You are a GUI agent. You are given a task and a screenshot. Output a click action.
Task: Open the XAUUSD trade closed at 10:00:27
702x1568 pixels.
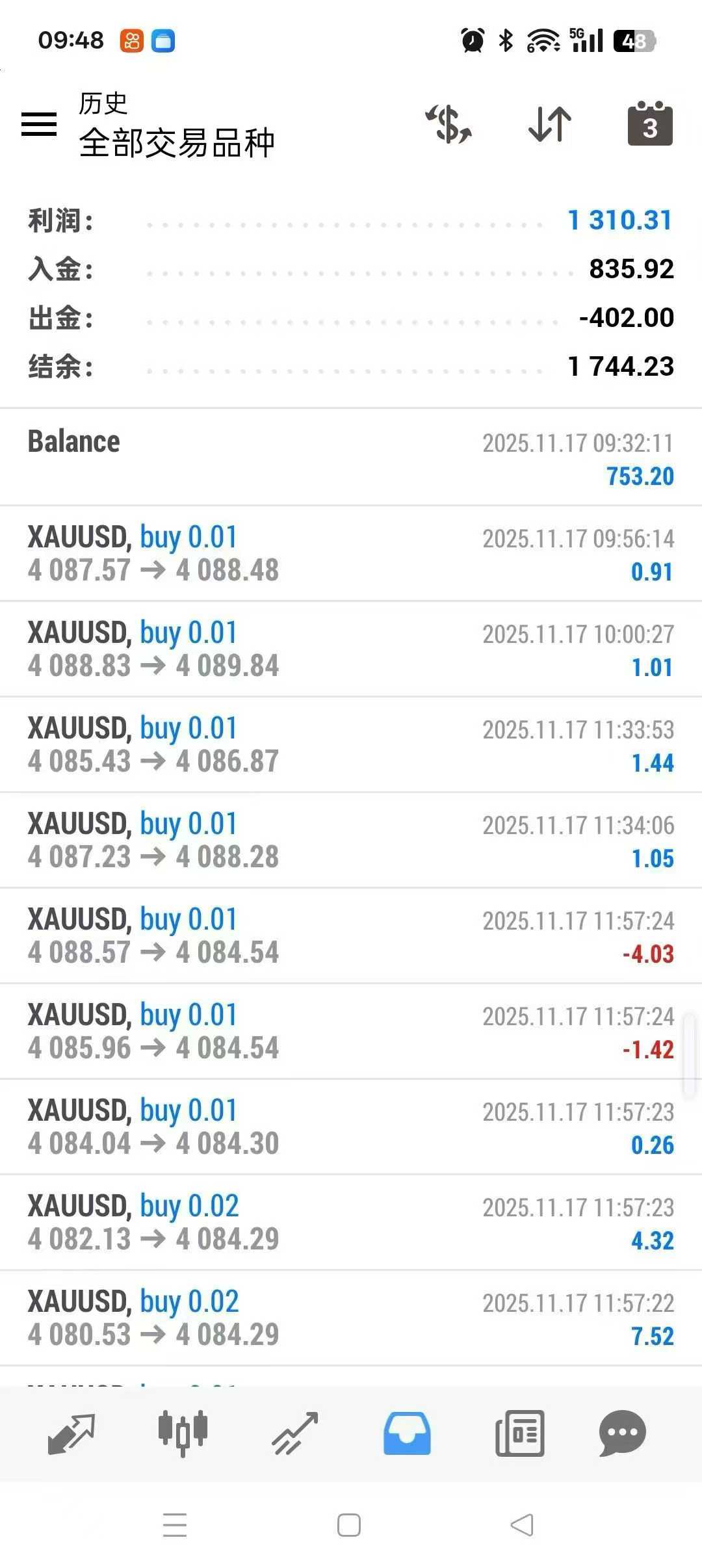pyautogui.click(x=351, y=649)
